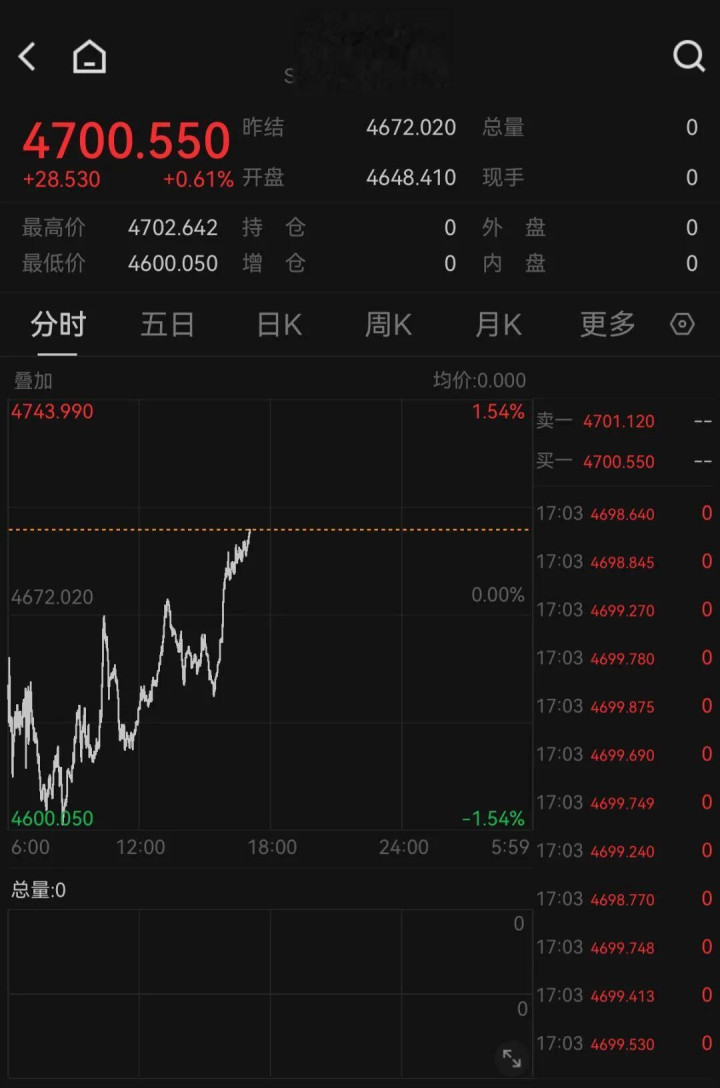This screenshot has width=720, height=1088.
Task: Go back using the top-left arrow
Action: click(27, 56)
